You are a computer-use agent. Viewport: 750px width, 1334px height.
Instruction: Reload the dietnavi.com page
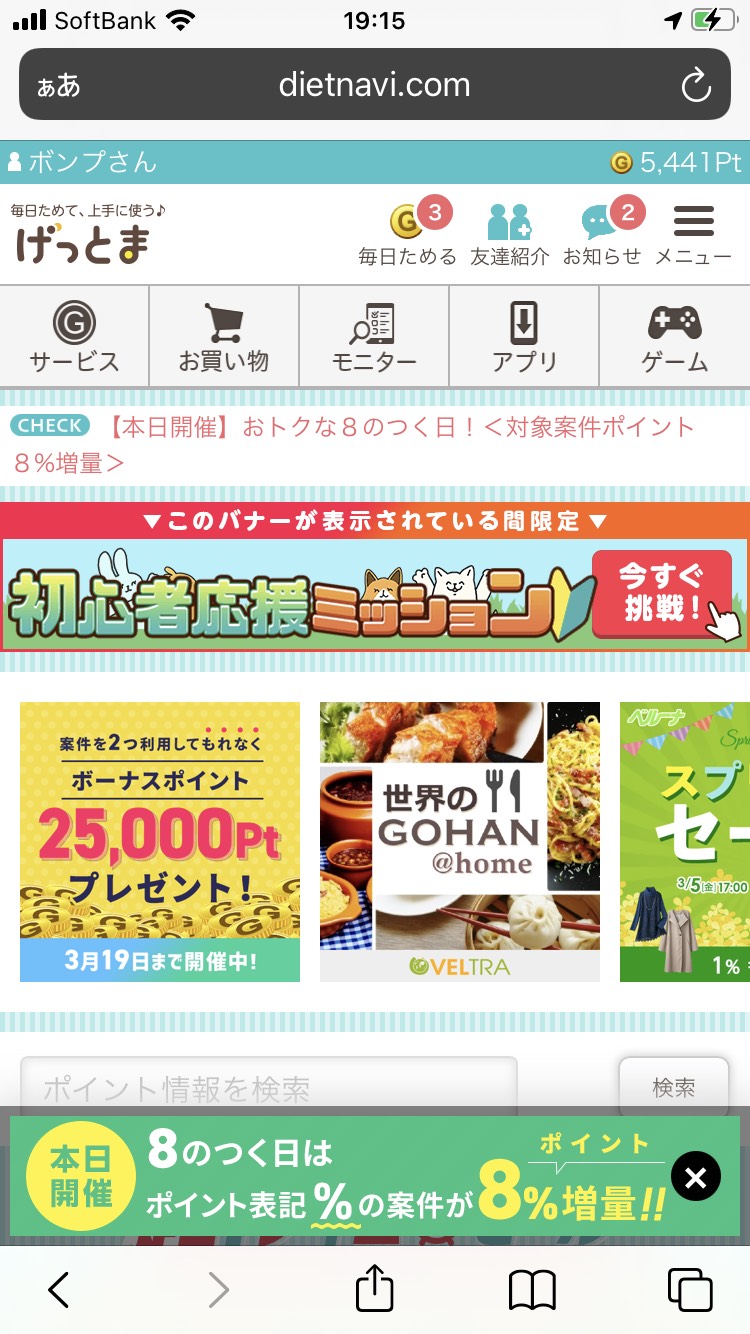[x=696, y=85]
